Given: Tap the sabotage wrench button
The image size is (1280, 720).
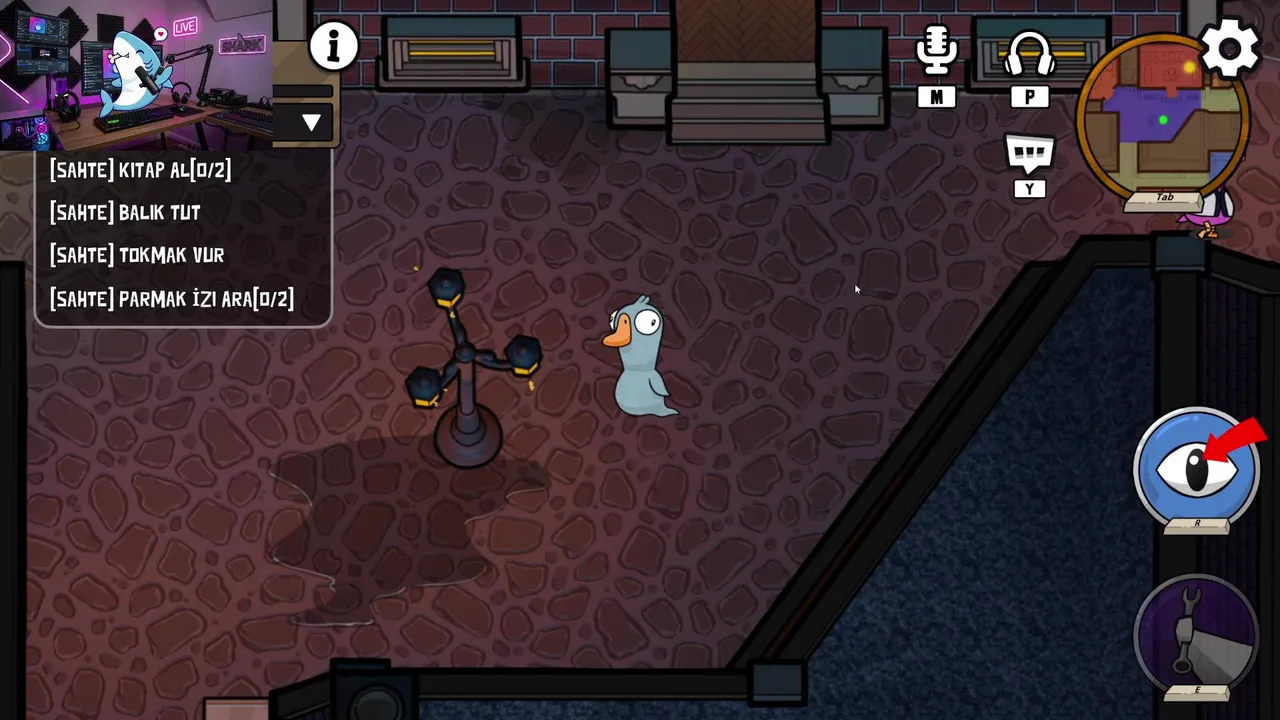Looking at the screenshot, I should (1196, 635).
